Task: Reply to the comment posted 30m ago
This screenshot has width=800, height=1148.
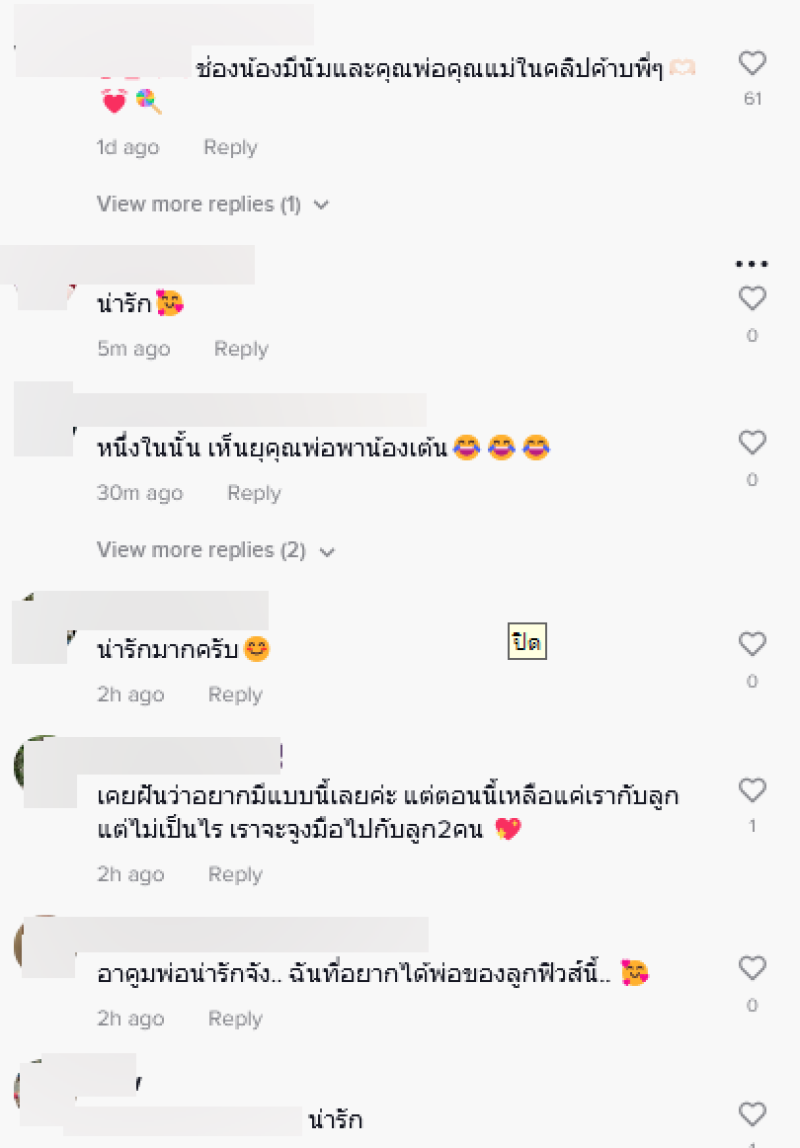Action: 254,493
